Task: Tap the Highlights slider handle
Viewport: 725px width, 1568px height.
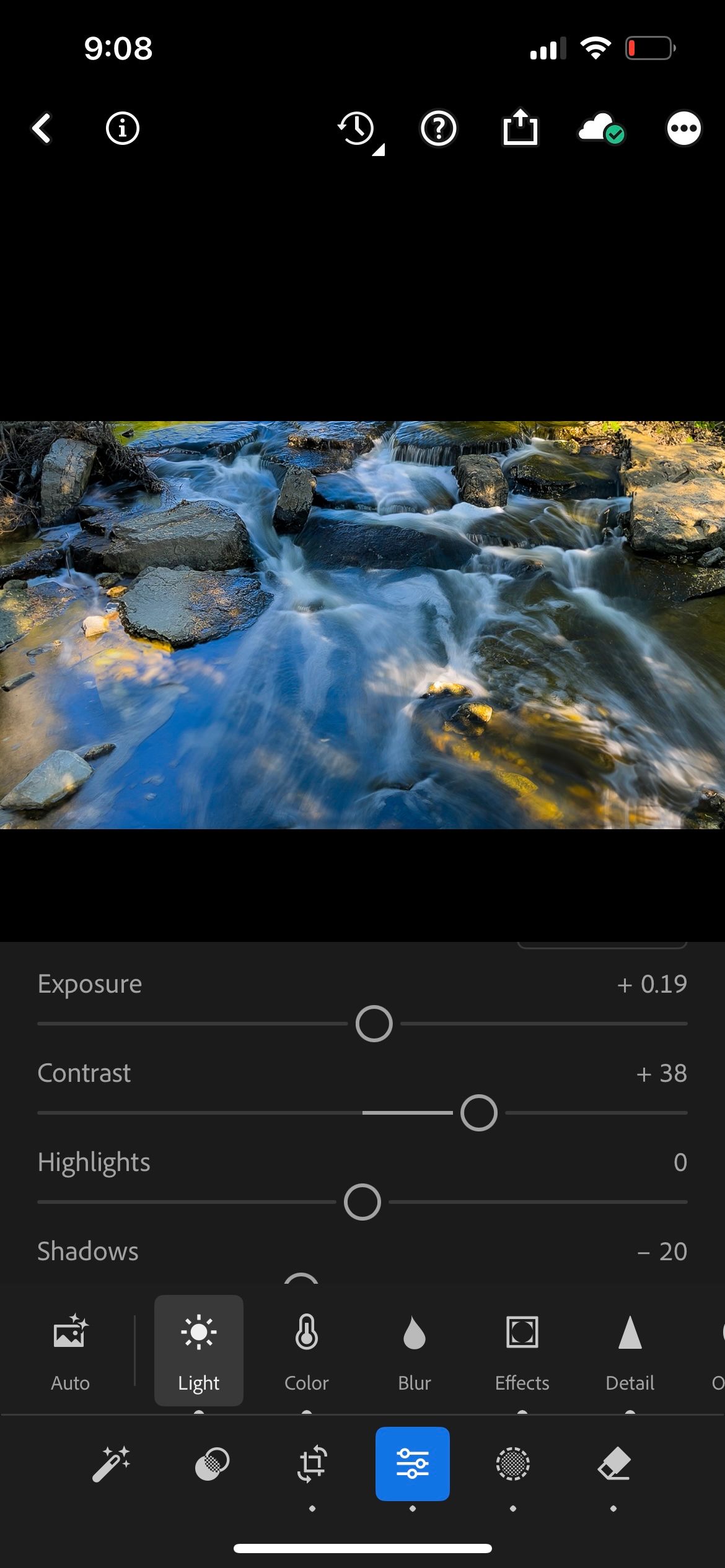Action: tap(362, 1202)
